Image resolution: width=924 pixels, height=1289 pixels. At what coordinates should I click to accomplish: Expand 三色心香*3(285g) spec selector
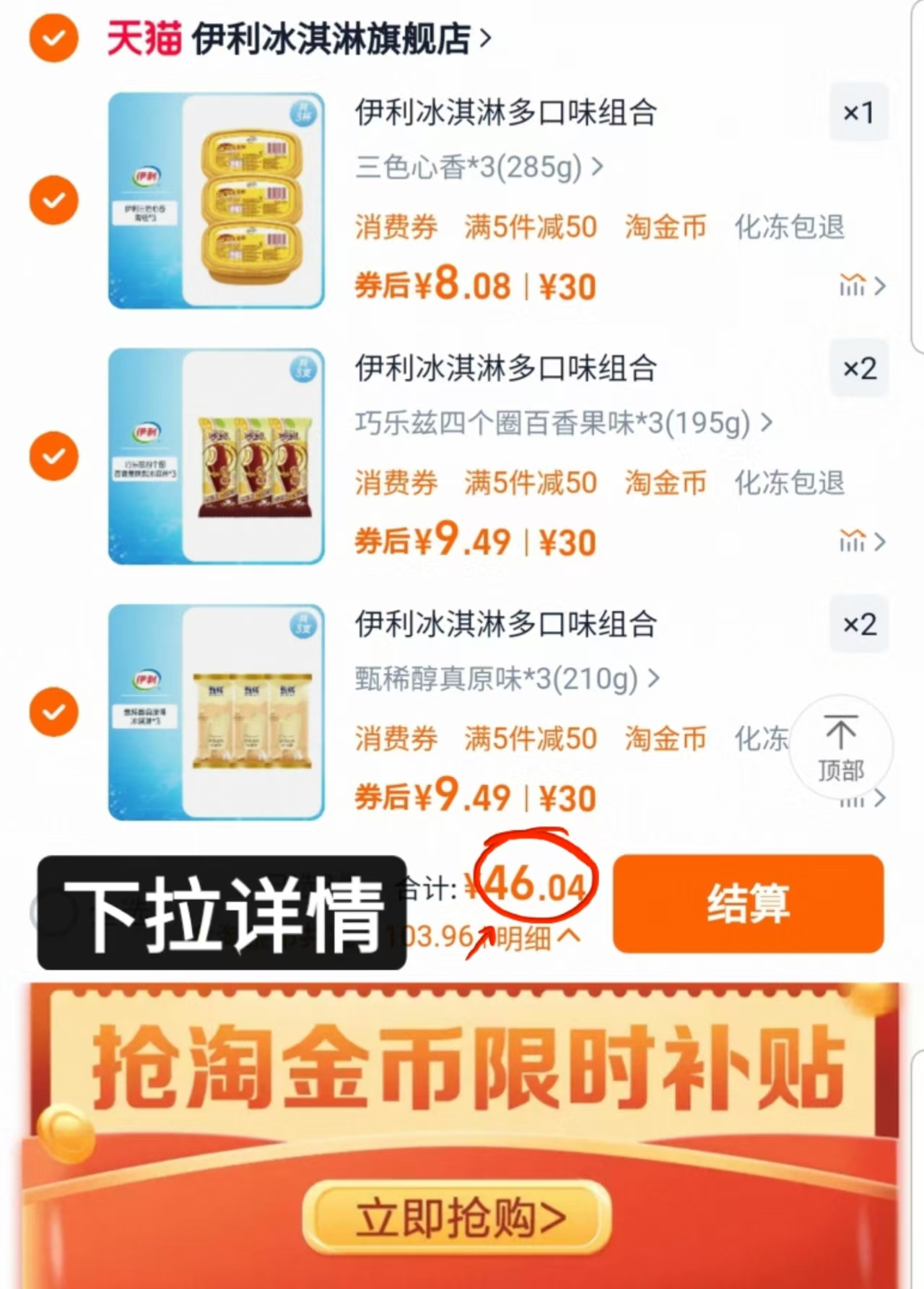478,168
